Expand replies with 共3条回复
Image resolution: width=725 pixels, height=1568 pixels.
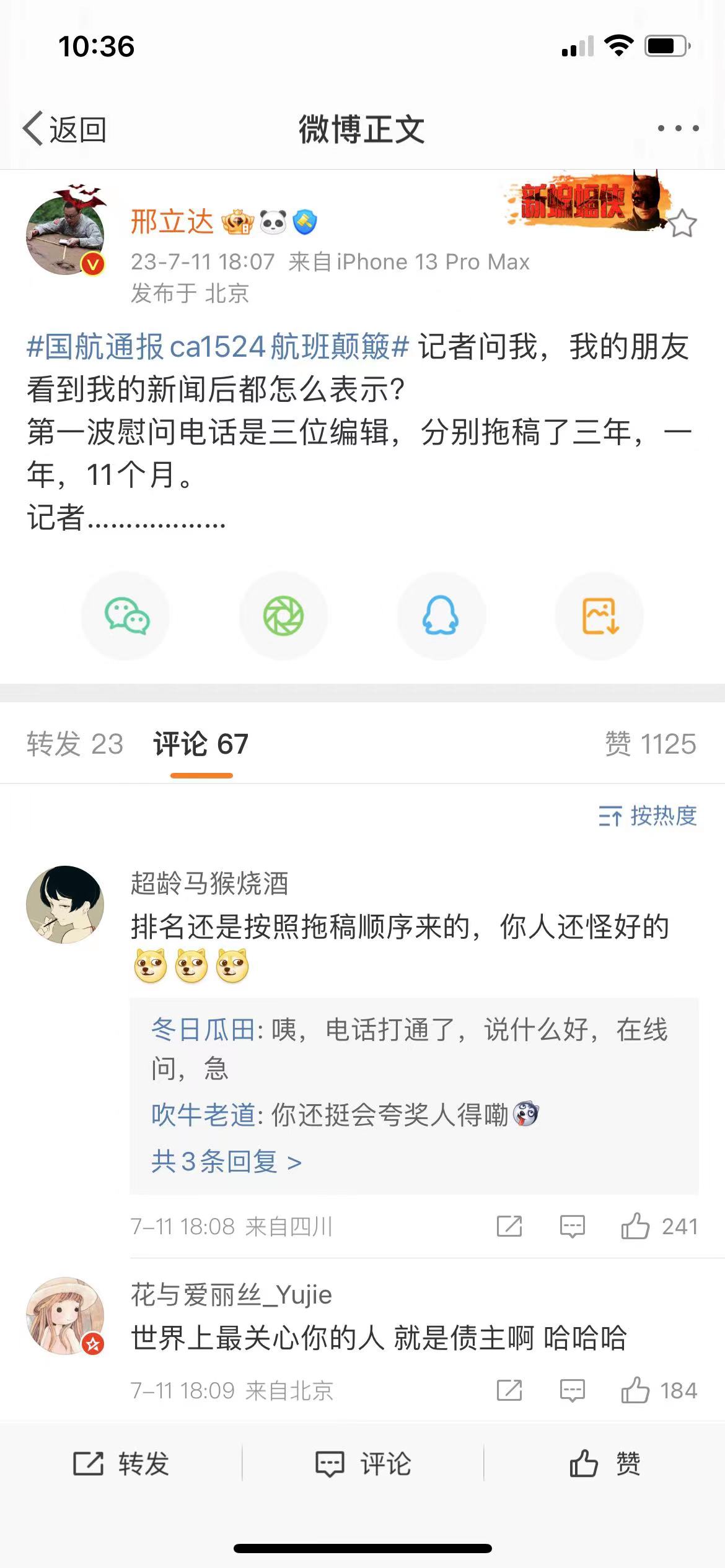(x=226, y=1161)
